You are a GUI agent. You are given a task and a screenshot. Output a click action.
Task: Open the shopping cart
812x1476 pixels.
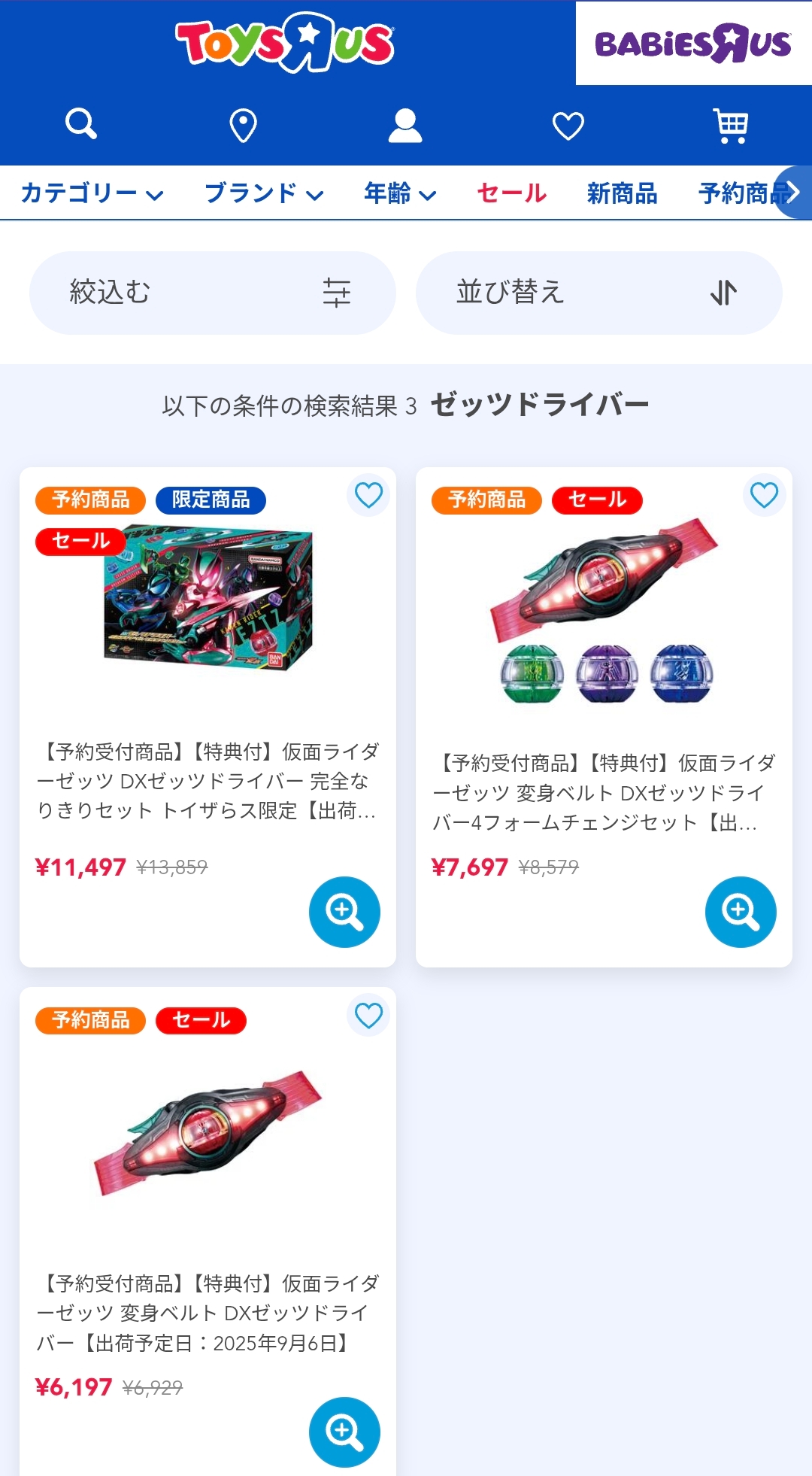tap(731, 126)
